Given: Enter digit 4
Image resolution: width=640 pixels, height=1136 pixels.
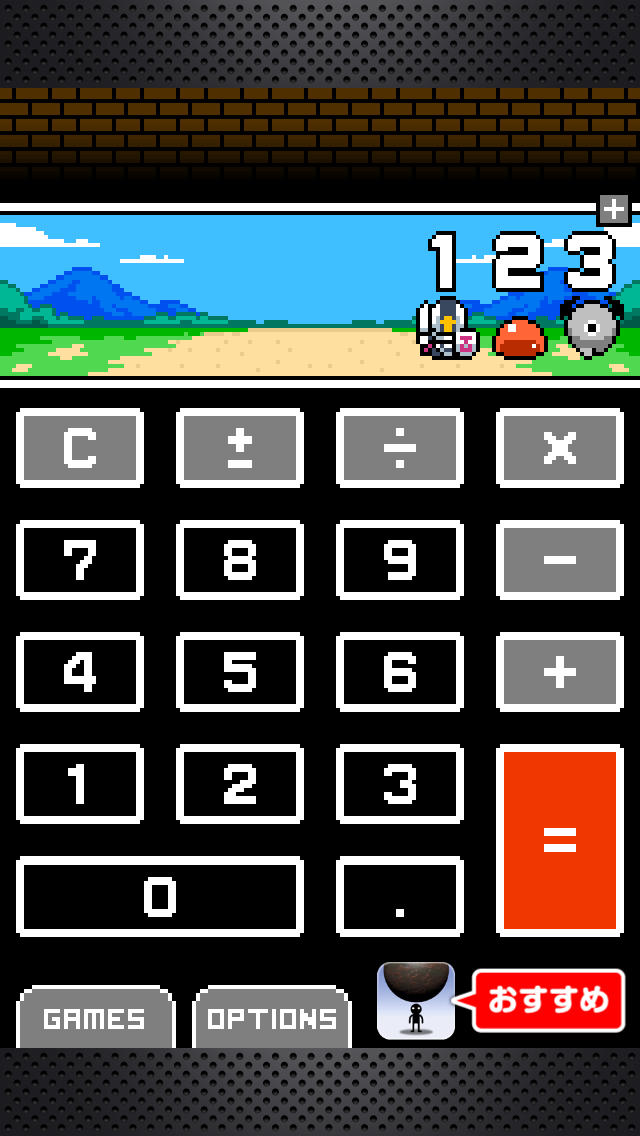Looking at the screenshot, I should click(80, 672).
